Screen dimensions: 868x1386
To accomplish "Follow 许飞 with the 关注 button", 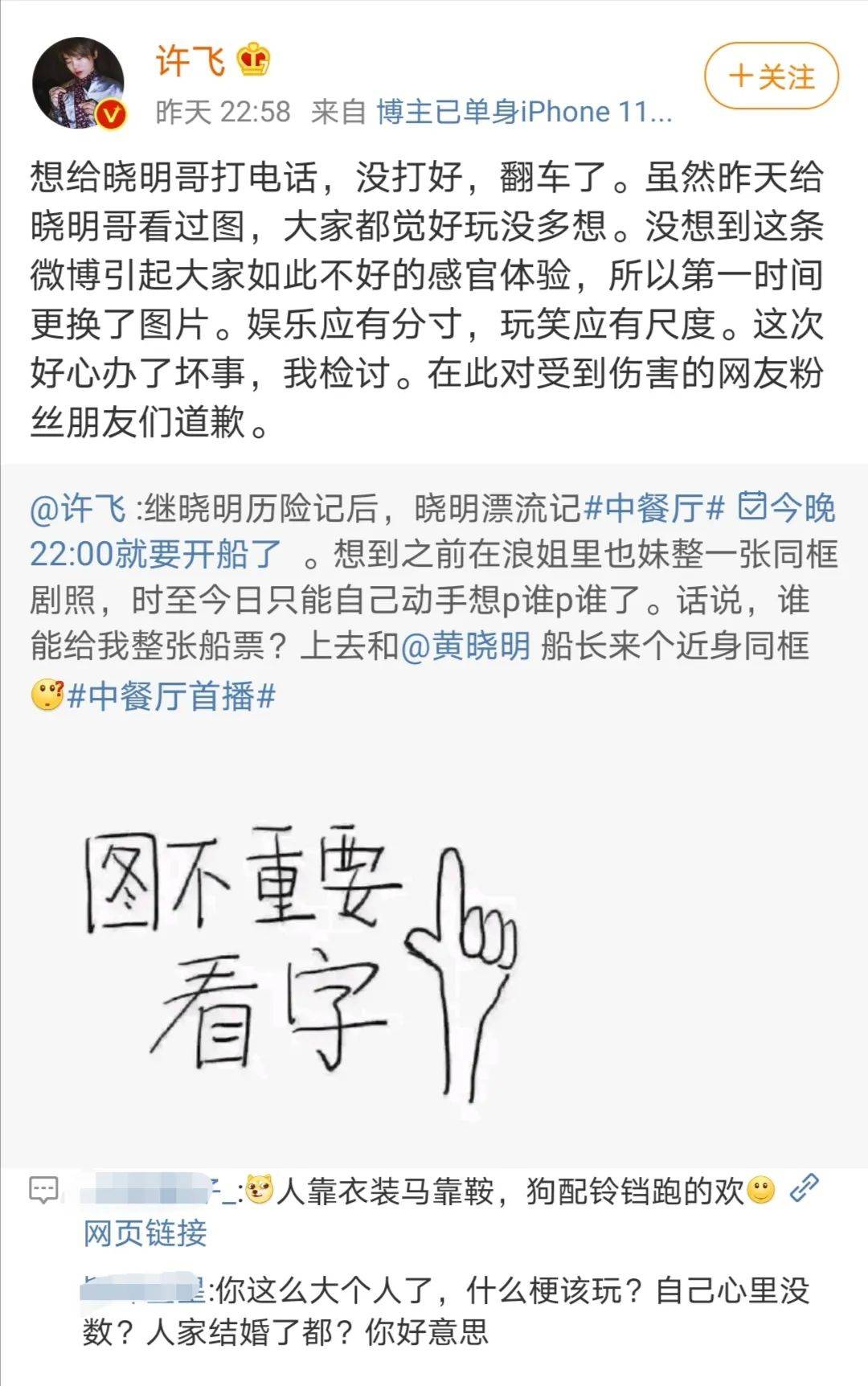I will click(771, 77).
